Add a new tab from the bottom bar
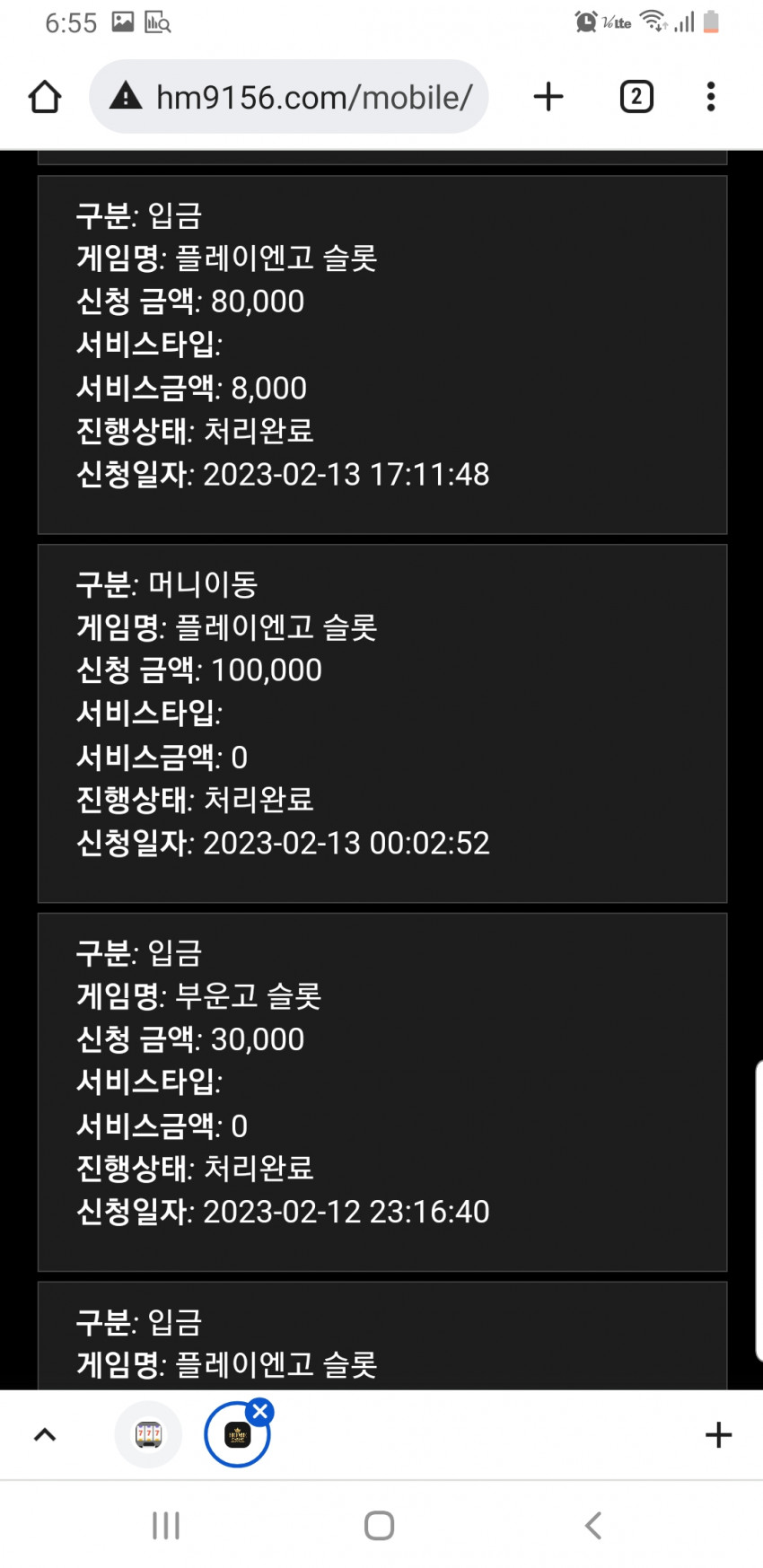763x1568 pixels. pos(718,1434)
